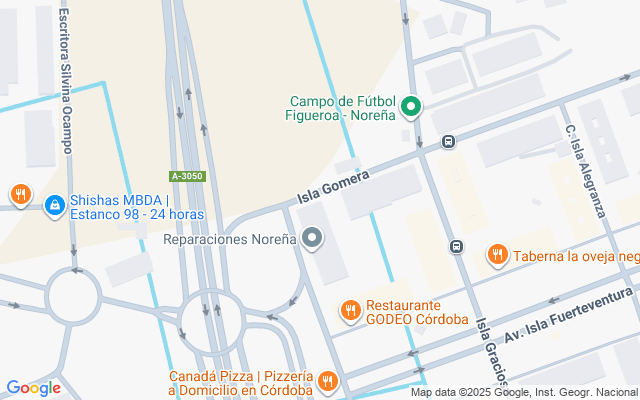
Task: Select the bus stop near Isla Graciosa
Action: pos(456,246)
